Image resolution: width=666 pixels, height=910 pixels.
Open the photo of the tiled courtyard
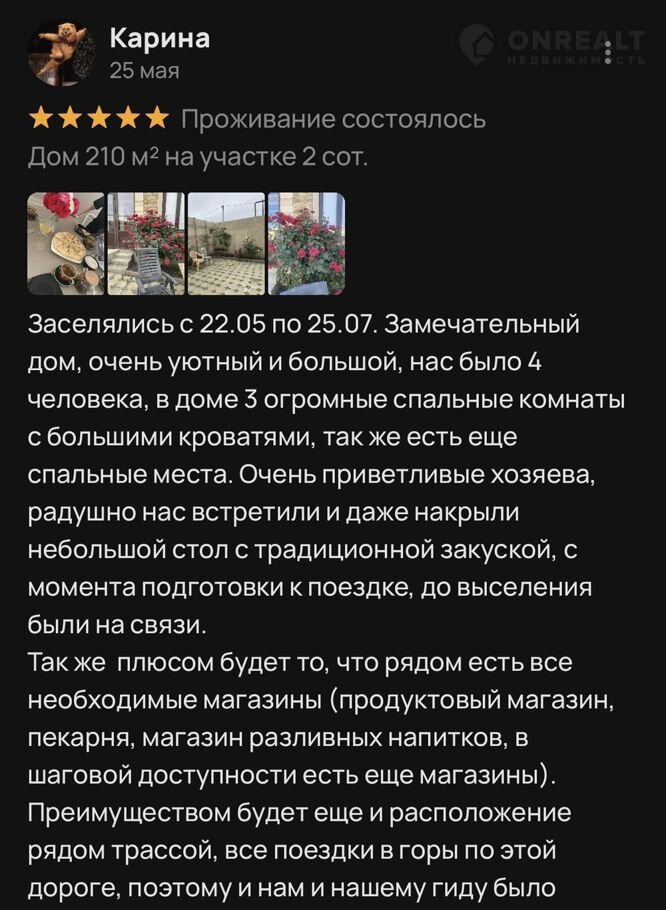(x=226, y=244)
